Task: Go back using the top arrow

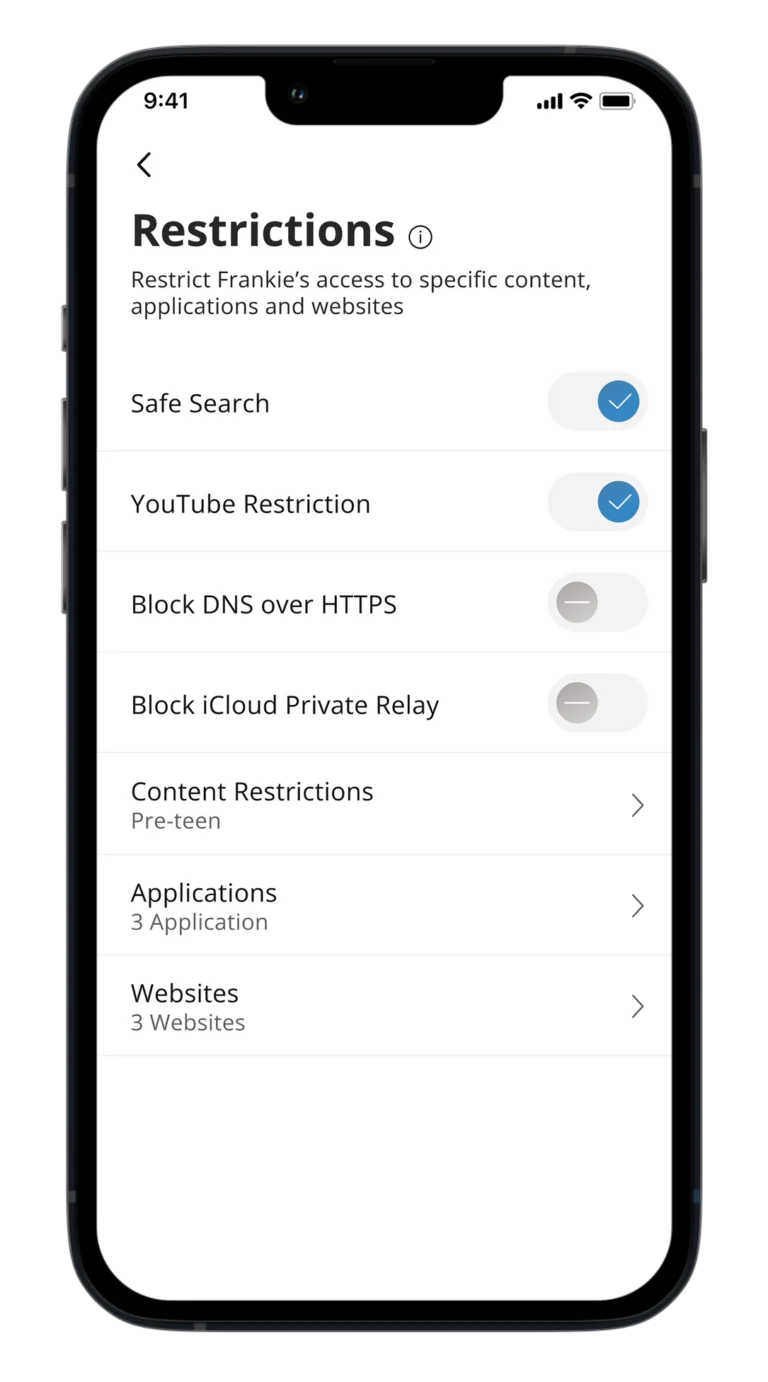Action: [144, 165]
